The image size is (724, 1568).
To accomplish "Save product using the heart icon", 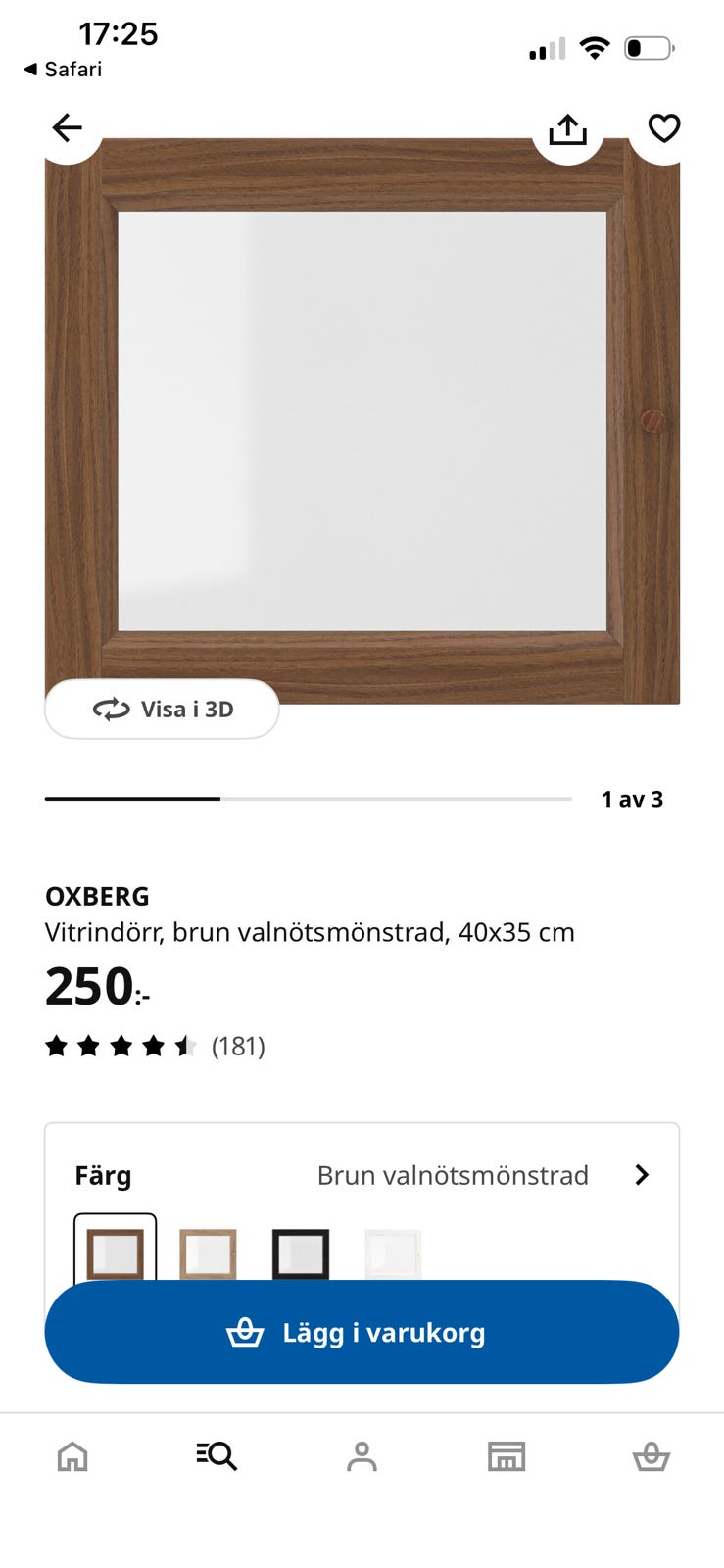I will pyautogui.click(x=663, y=127).
